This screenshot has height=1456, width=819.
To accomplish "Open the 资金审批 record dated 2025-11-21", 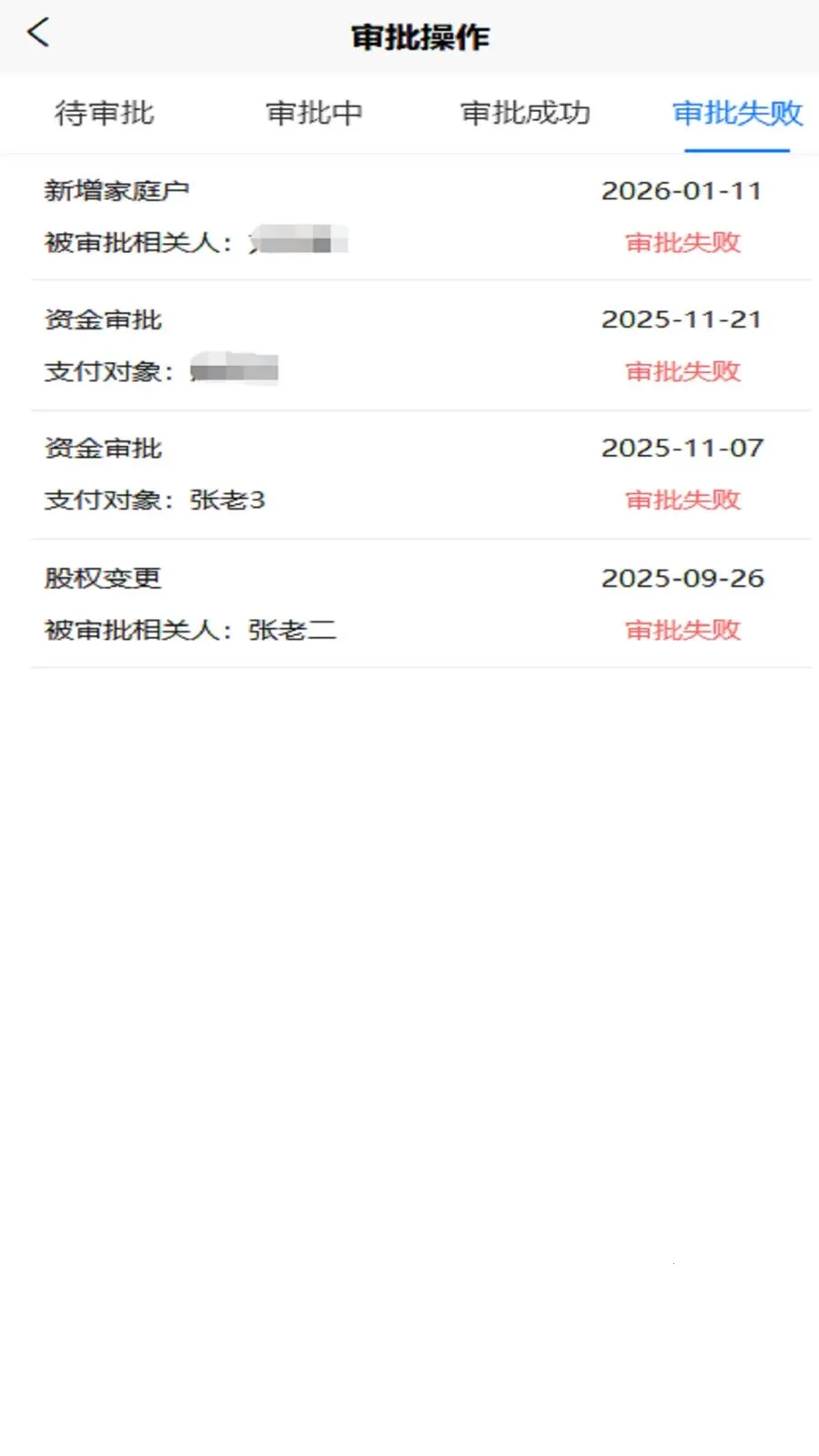I will tap(409, 346).
